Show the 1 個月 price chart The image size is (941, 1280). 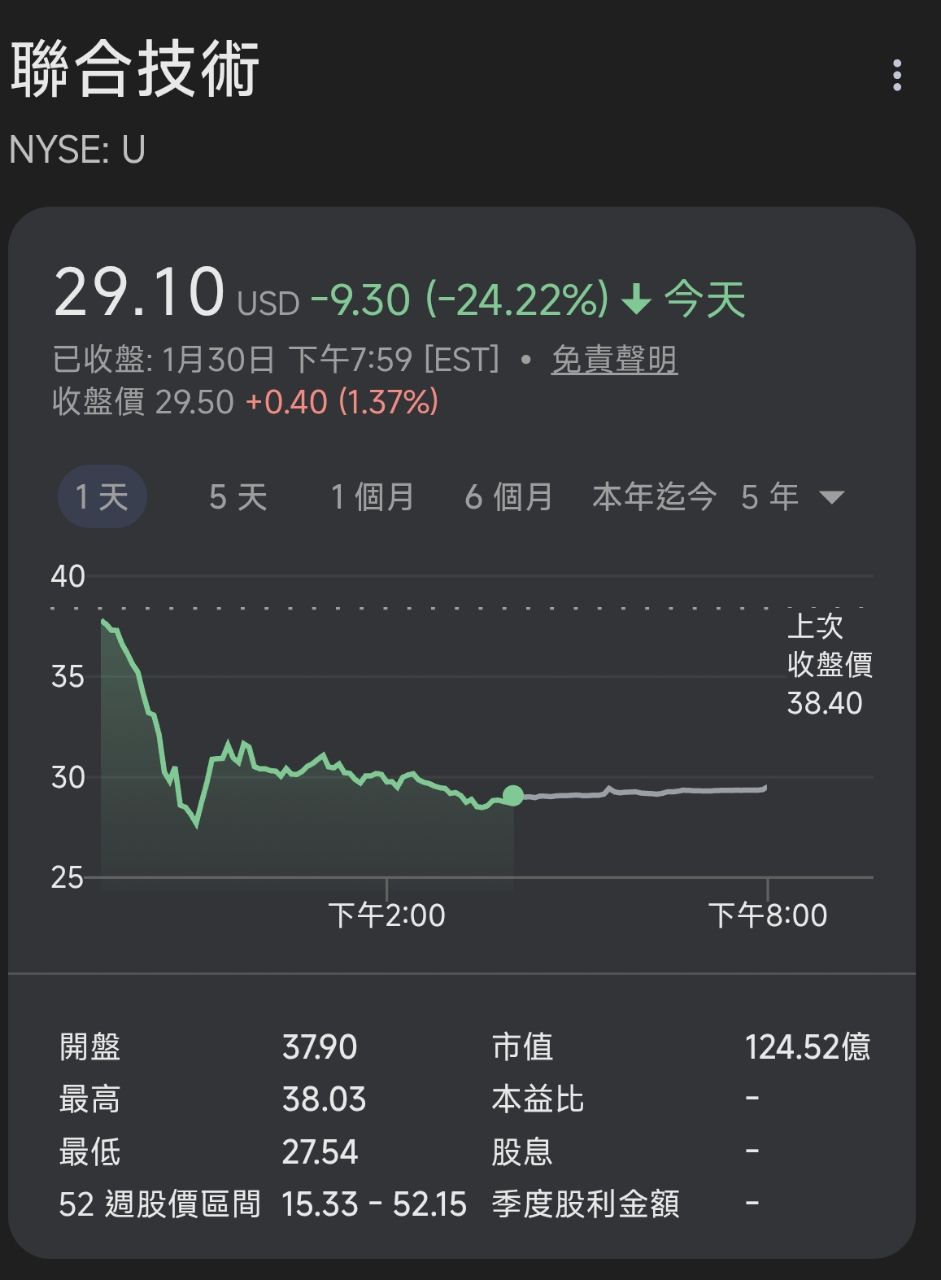click(x=372, y=497)
